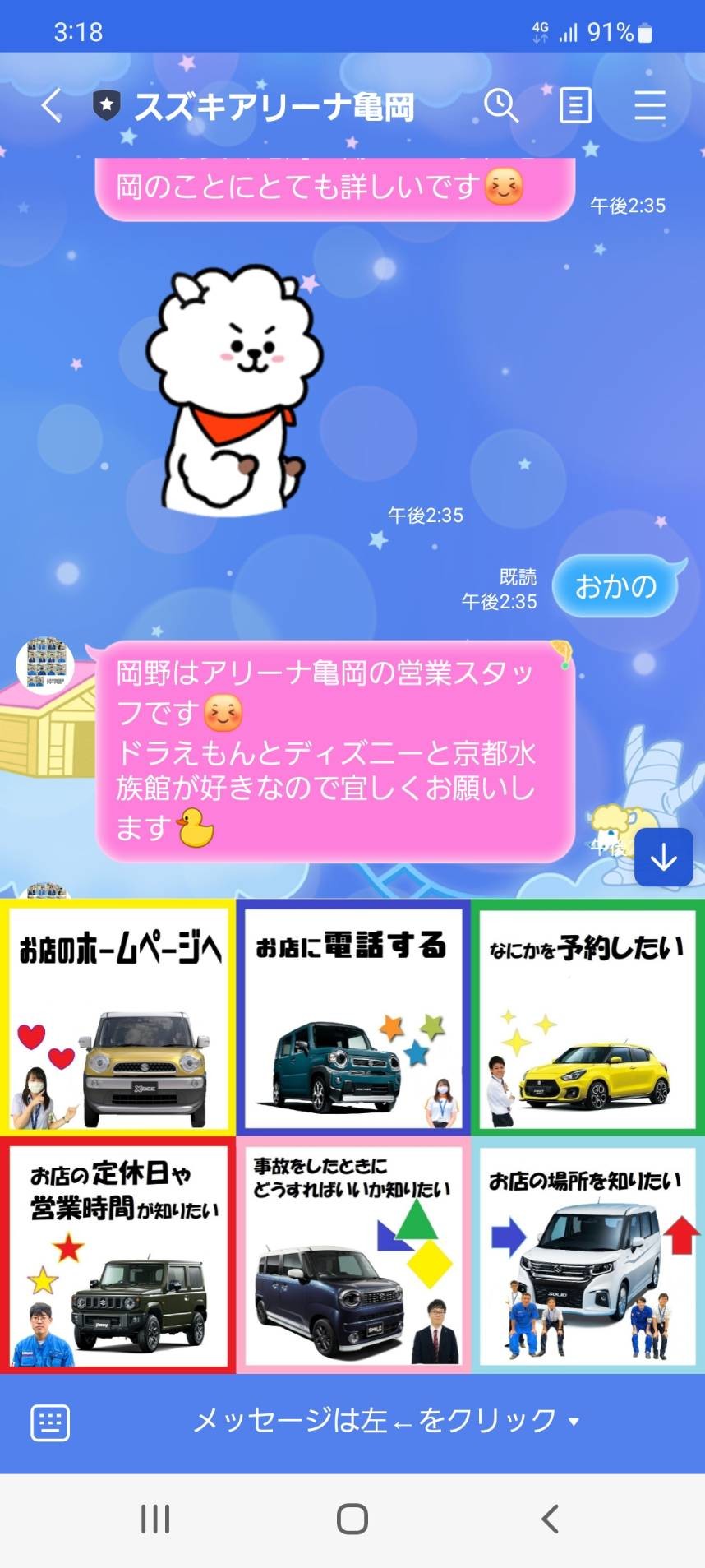Go to the system home screen
The width and height of the screenshot is (705, 1568).
352,1519
